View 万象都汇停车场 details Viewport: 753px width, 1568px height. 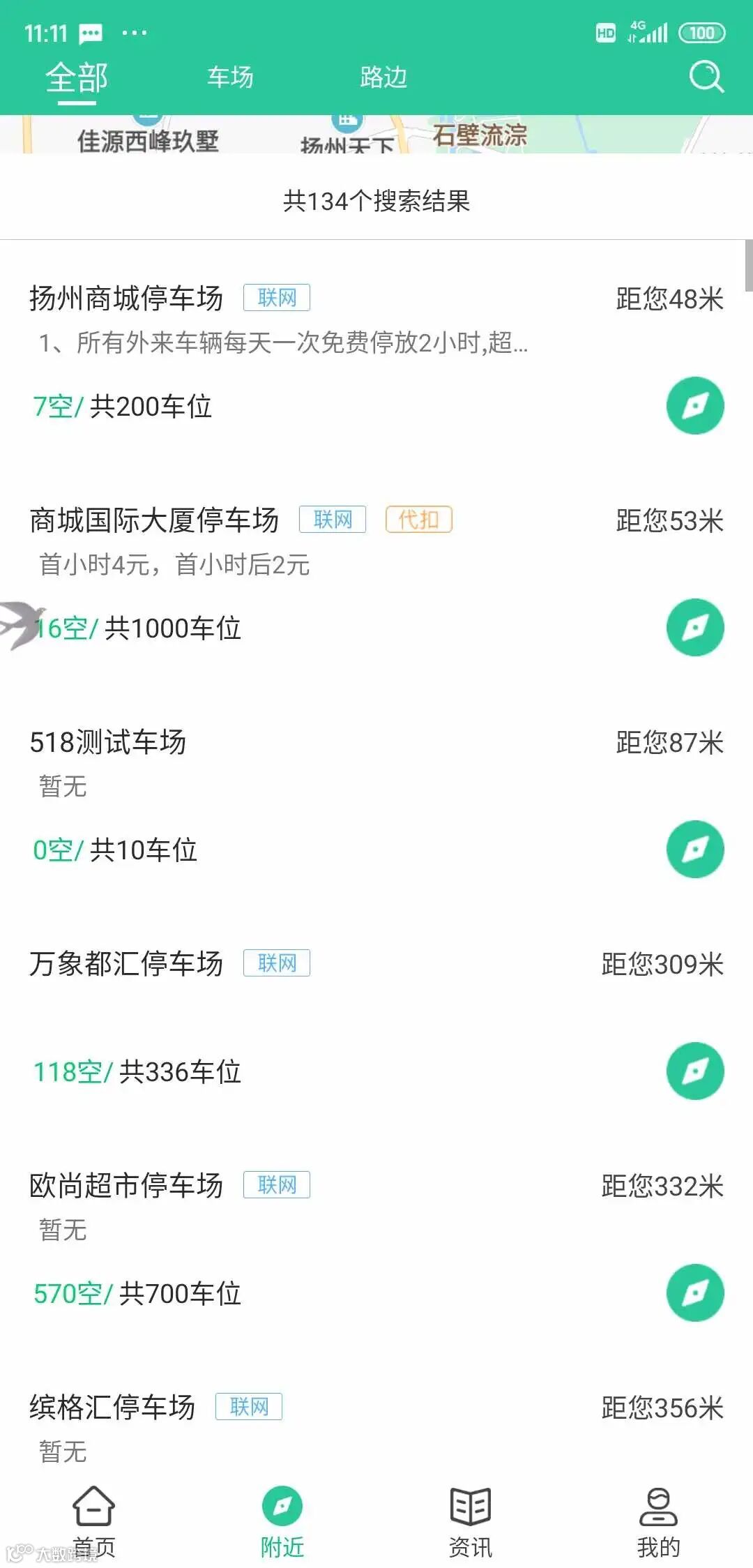tap(126, 964)
